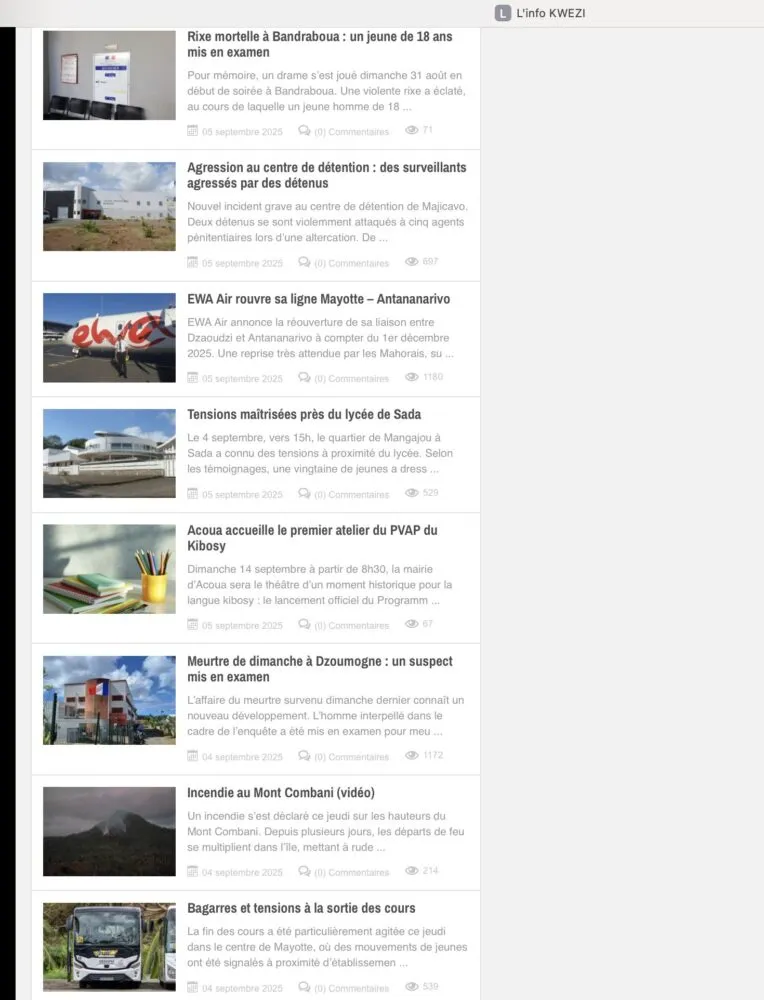Tap the smoky mountain thumbnail
The image size is (764, 1000).
coord(109,831)
